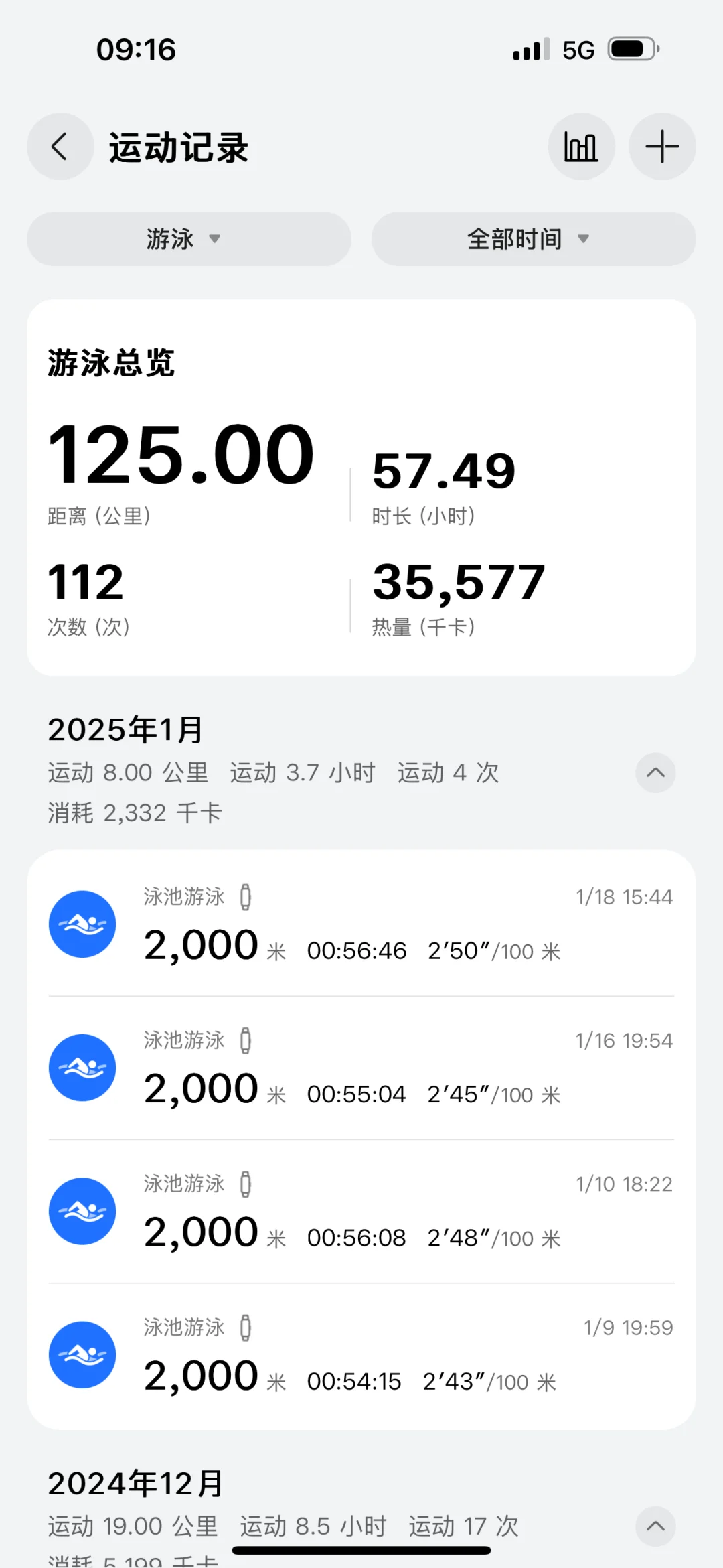Screen dimensions: 723x1568
Task: View the 1/9 19:59 pool swim details
Action: pyautogui.click(x=361, y=1355)
